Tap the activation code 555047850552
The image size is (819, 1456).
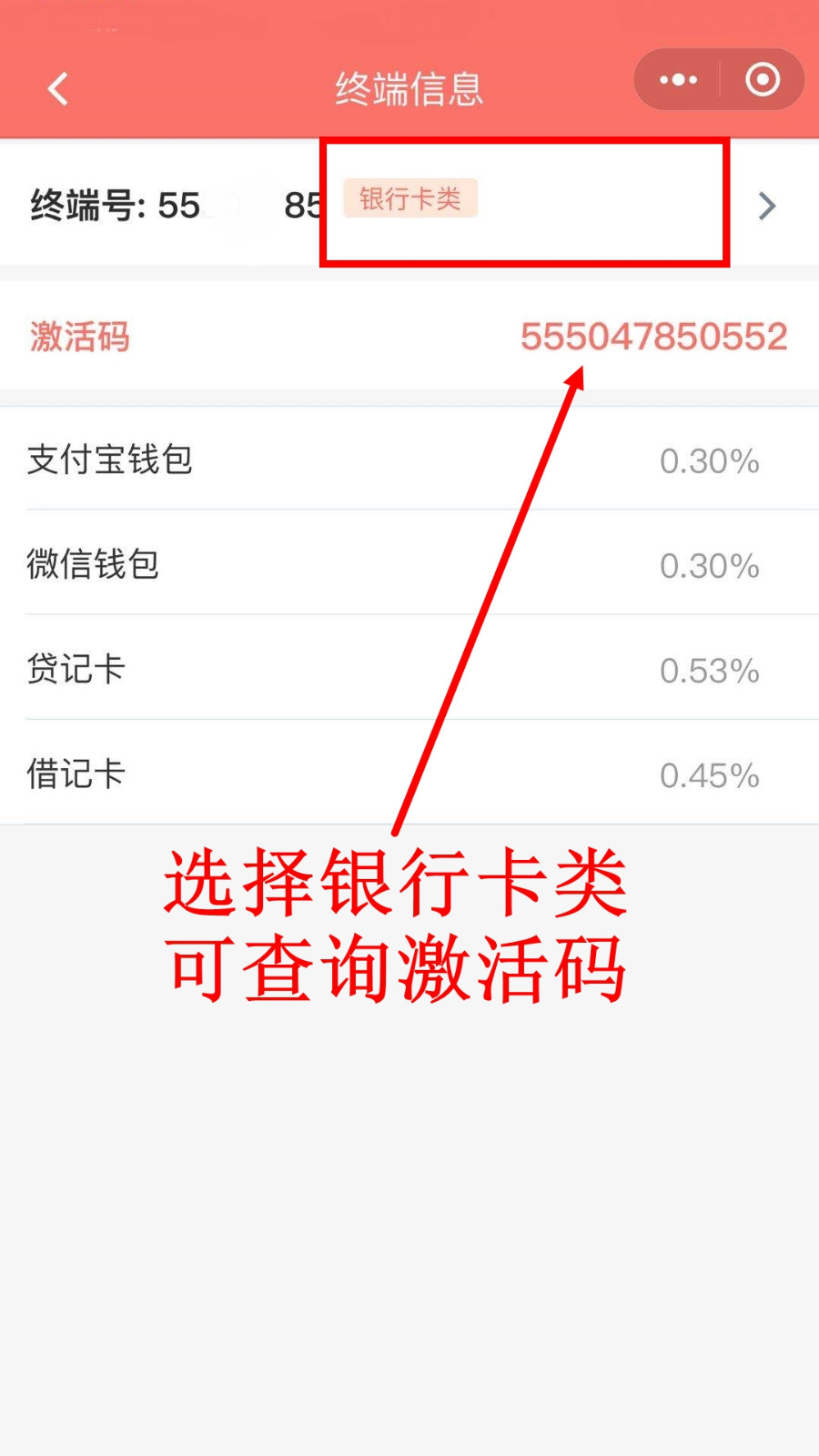pyautogui.click(x=653, y=337)
